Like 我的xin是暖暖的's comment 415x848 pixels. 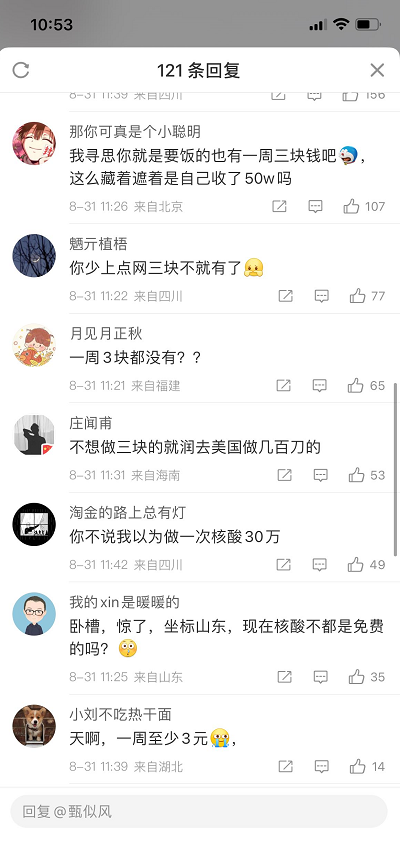(357, 677)
